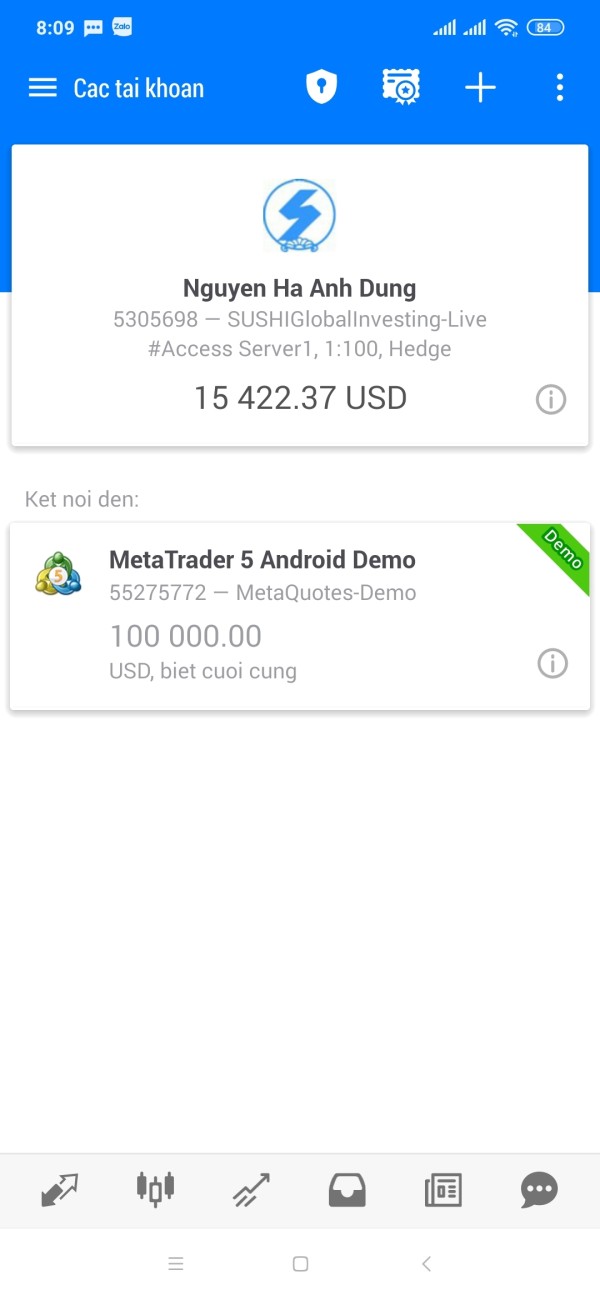600x1300 pixels.
Task: Tap the shield password icon
Action: tap(321, 87)
